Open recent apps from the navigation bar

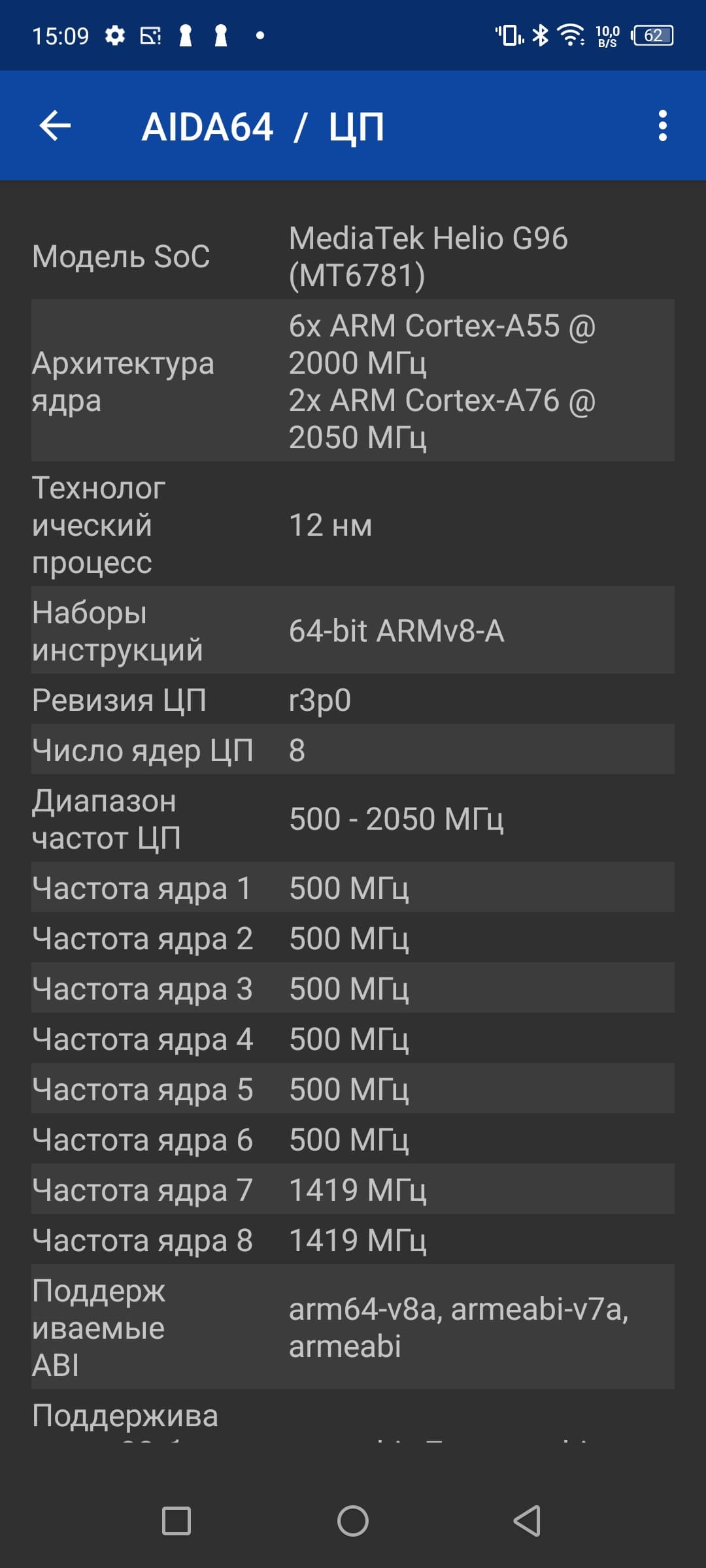click(x=176, y=1521)
